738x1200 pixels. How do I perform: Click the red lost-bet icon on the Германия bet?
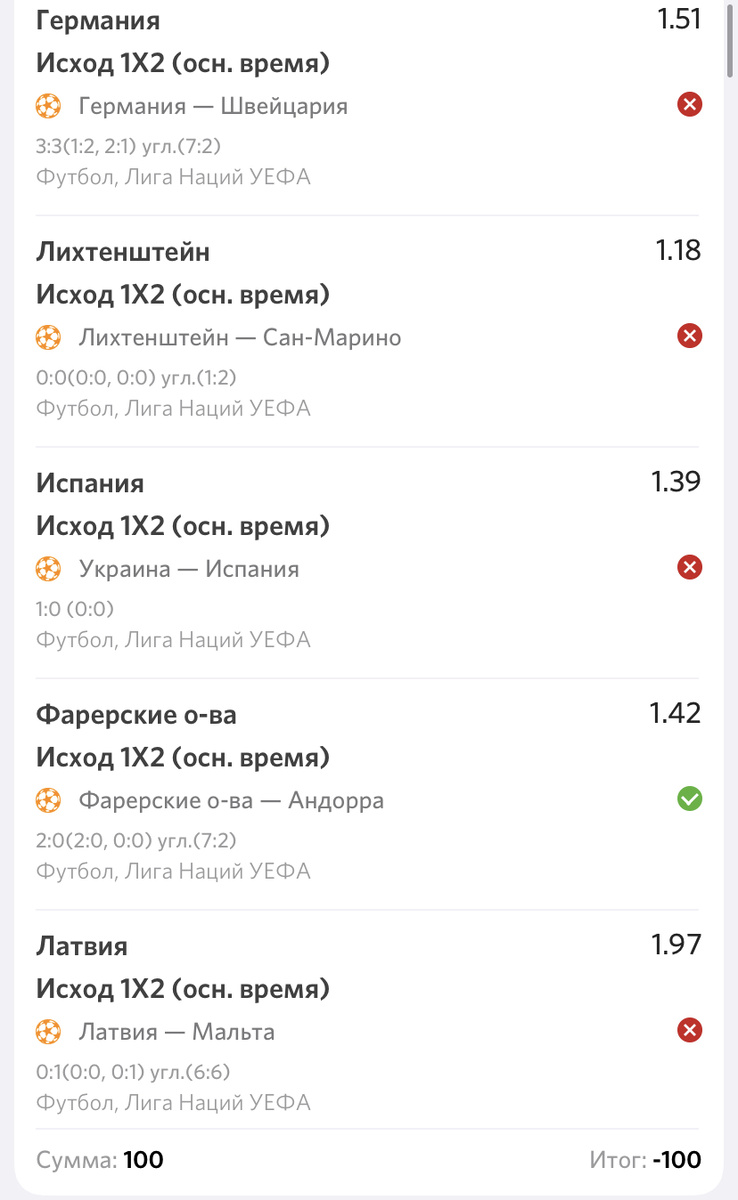[689, 104]
